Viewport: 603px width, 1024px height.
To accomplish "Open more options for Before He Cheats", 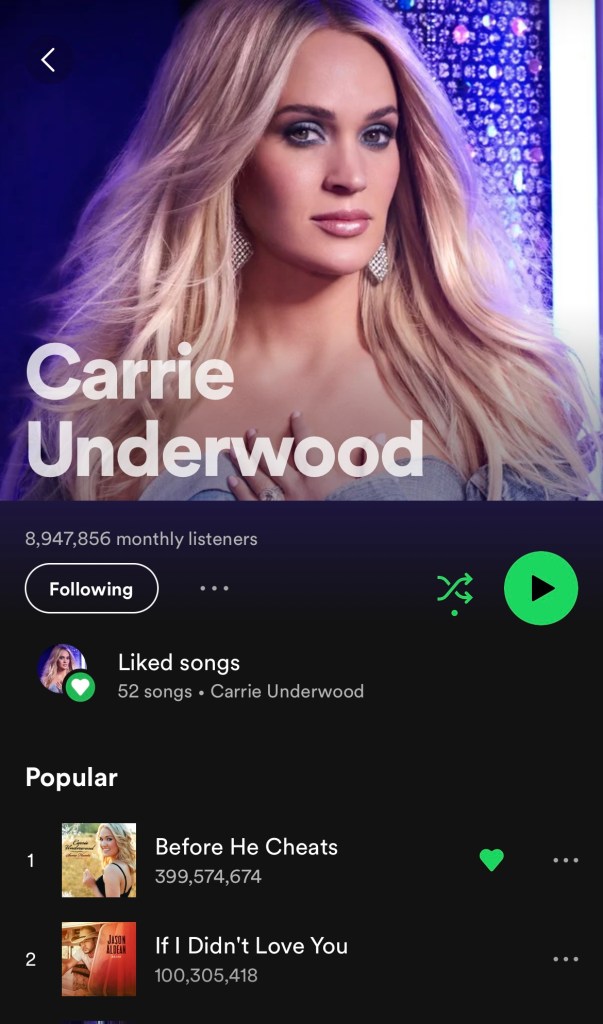I will (x=565, y=860).
